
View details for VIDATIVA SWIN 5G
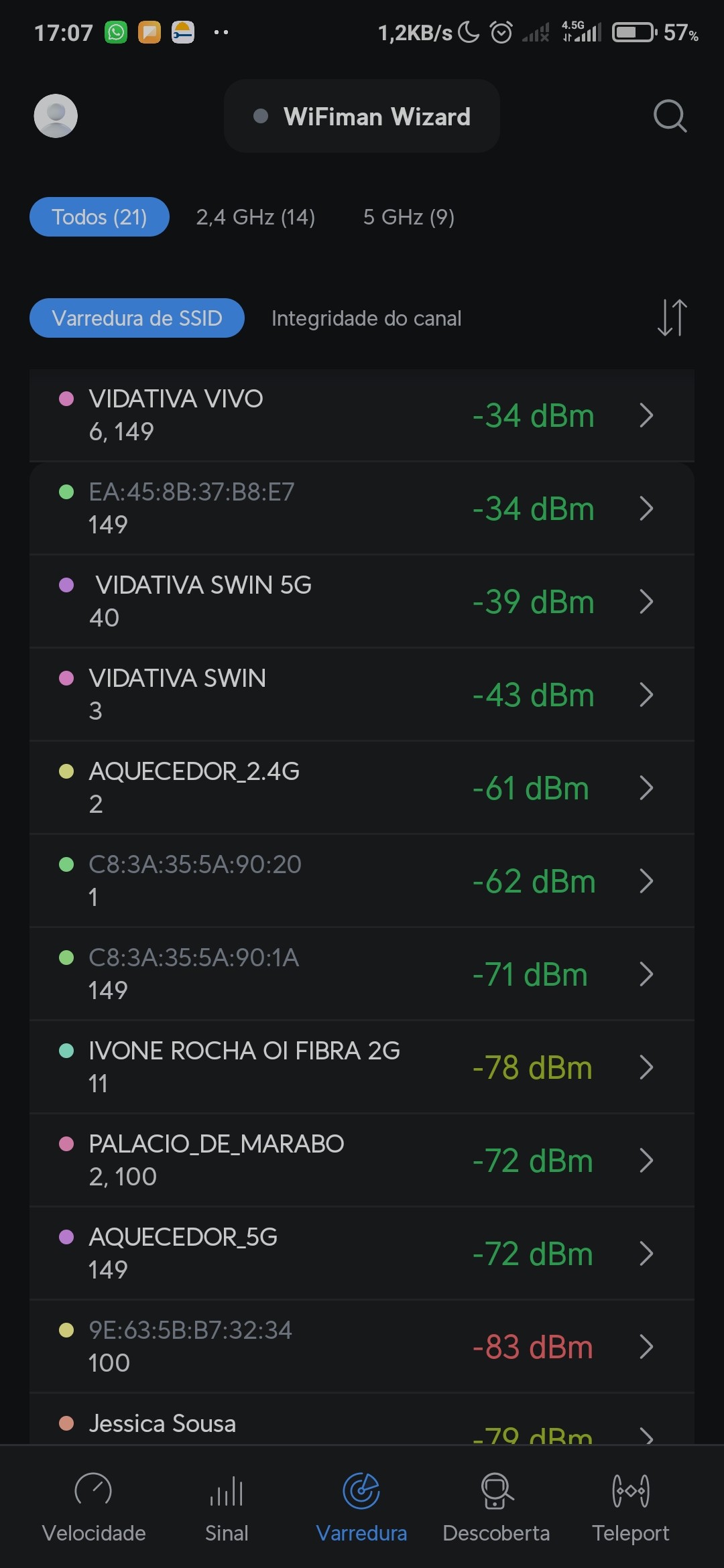[362, 602]
